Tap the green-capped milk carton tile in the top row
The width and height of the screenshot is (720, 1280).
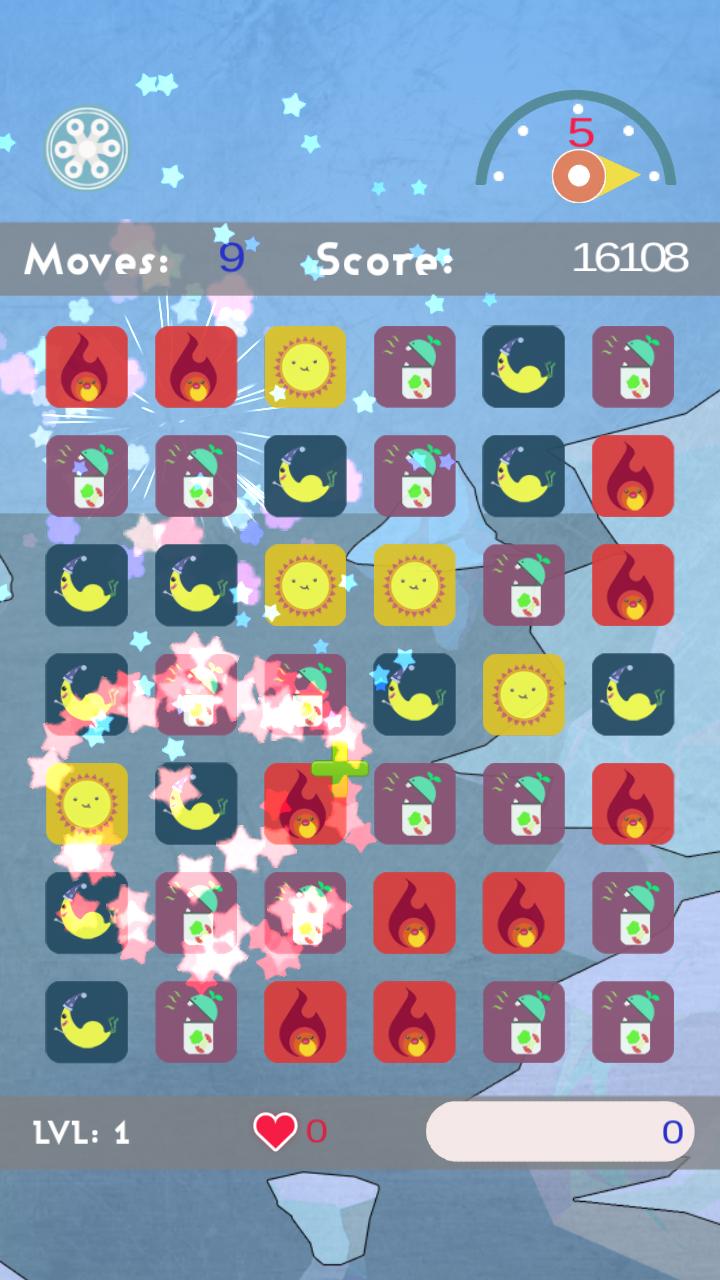pyautogui.click(x=414, y=366)
